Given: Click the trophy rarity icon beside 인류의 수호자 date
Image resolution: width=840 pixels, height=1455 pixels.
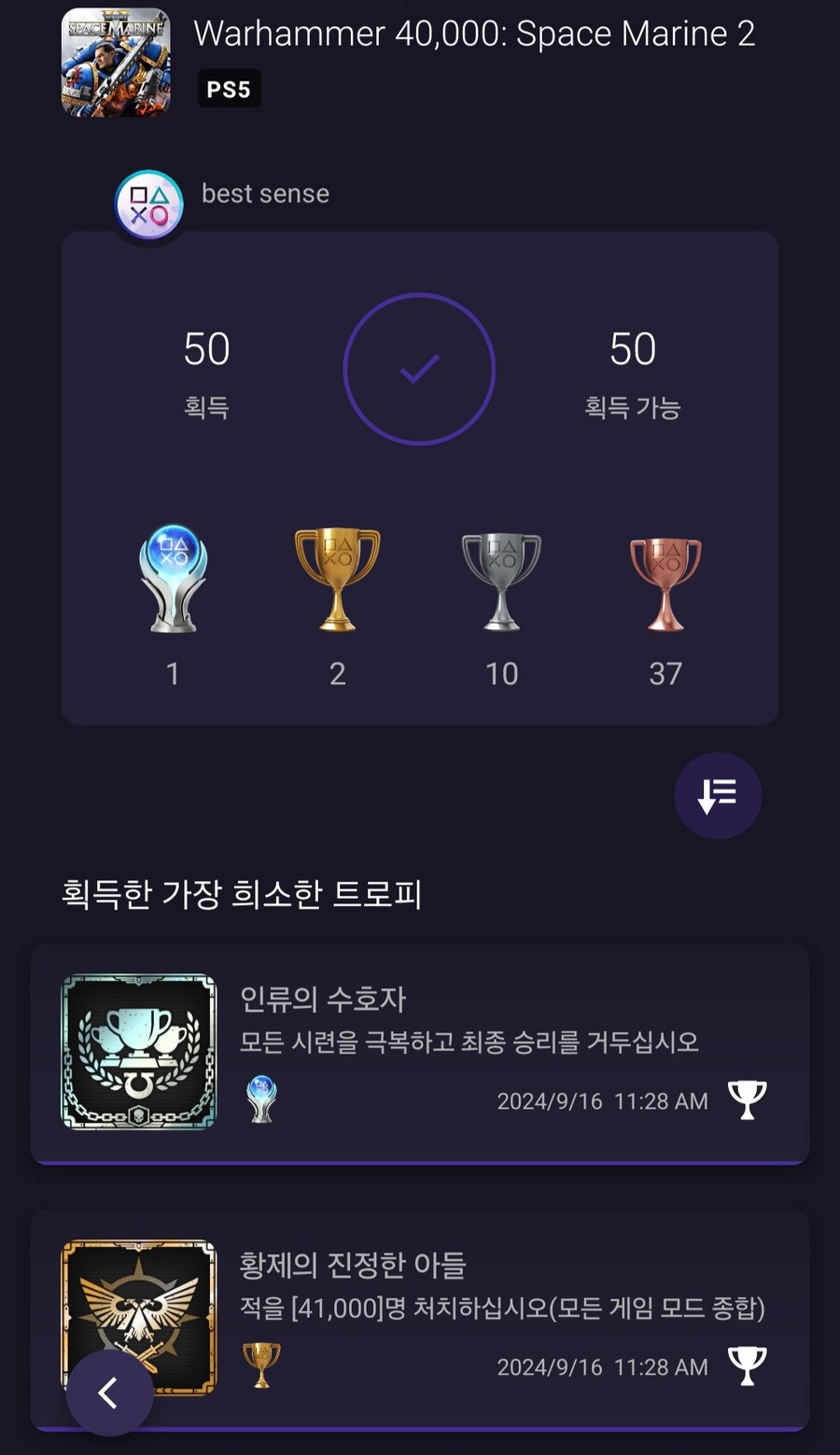Looking at the screenshot, I should tap(747, 1099).
